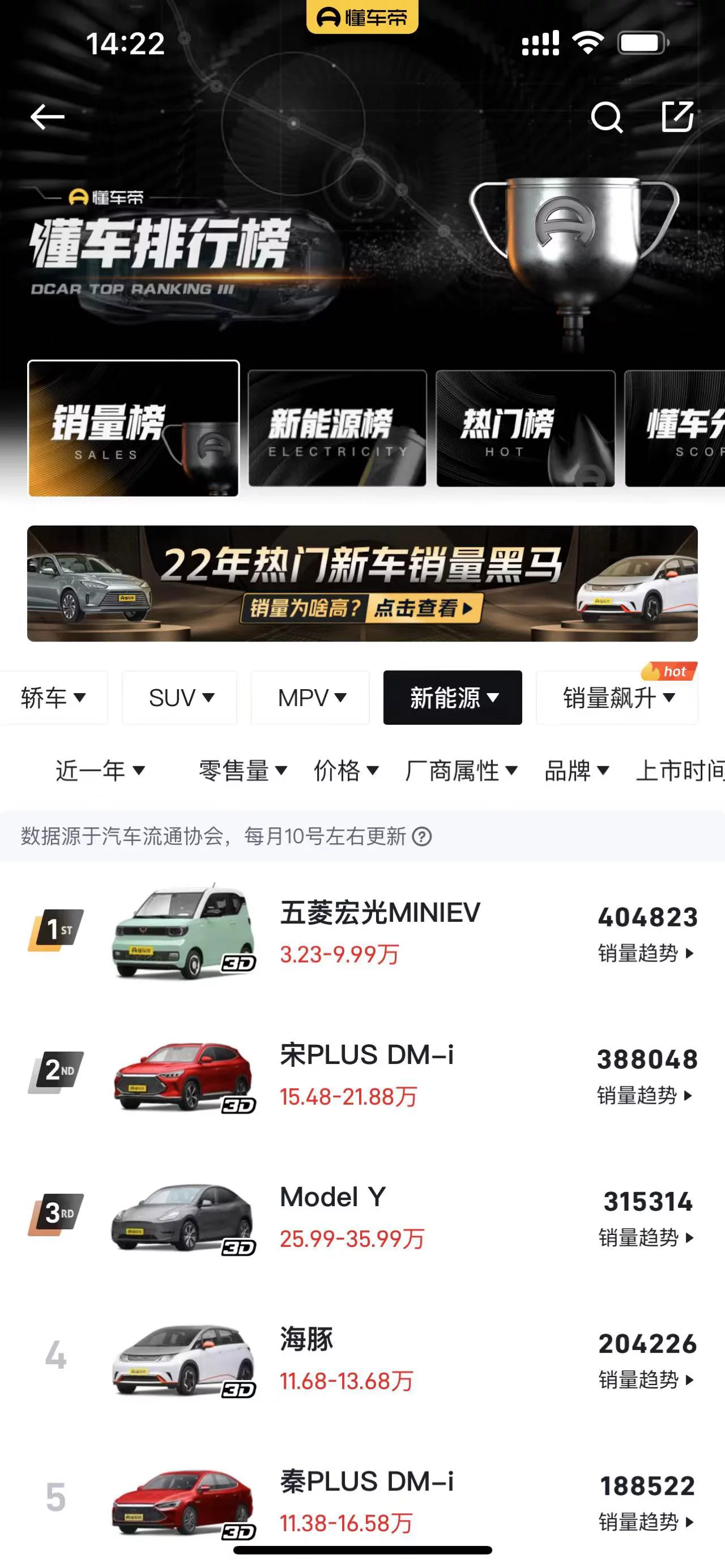Open the 销量飙升 hot filter

617,698
